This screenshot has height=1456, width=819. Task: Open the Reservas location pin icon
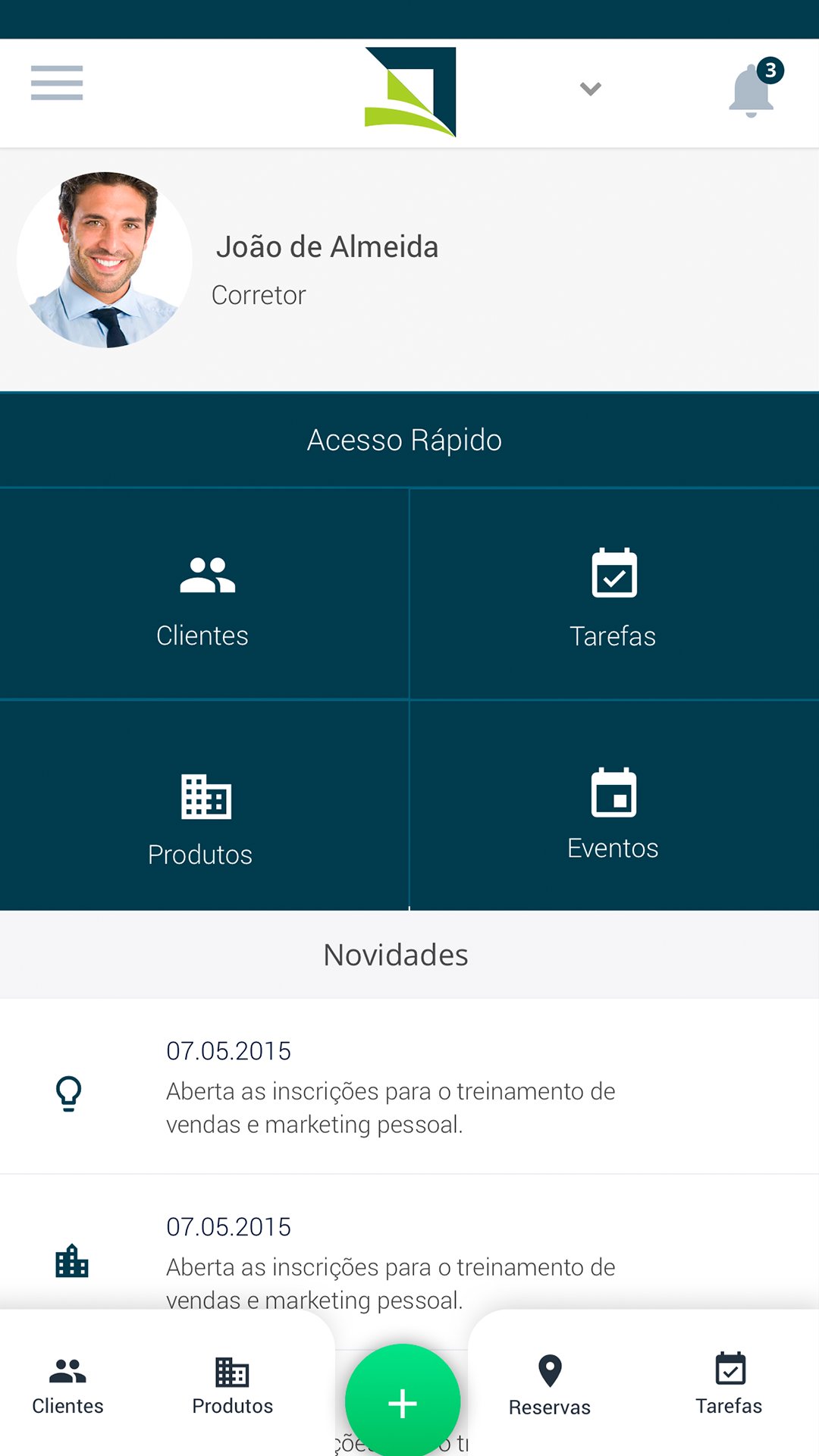point(549,1367)
